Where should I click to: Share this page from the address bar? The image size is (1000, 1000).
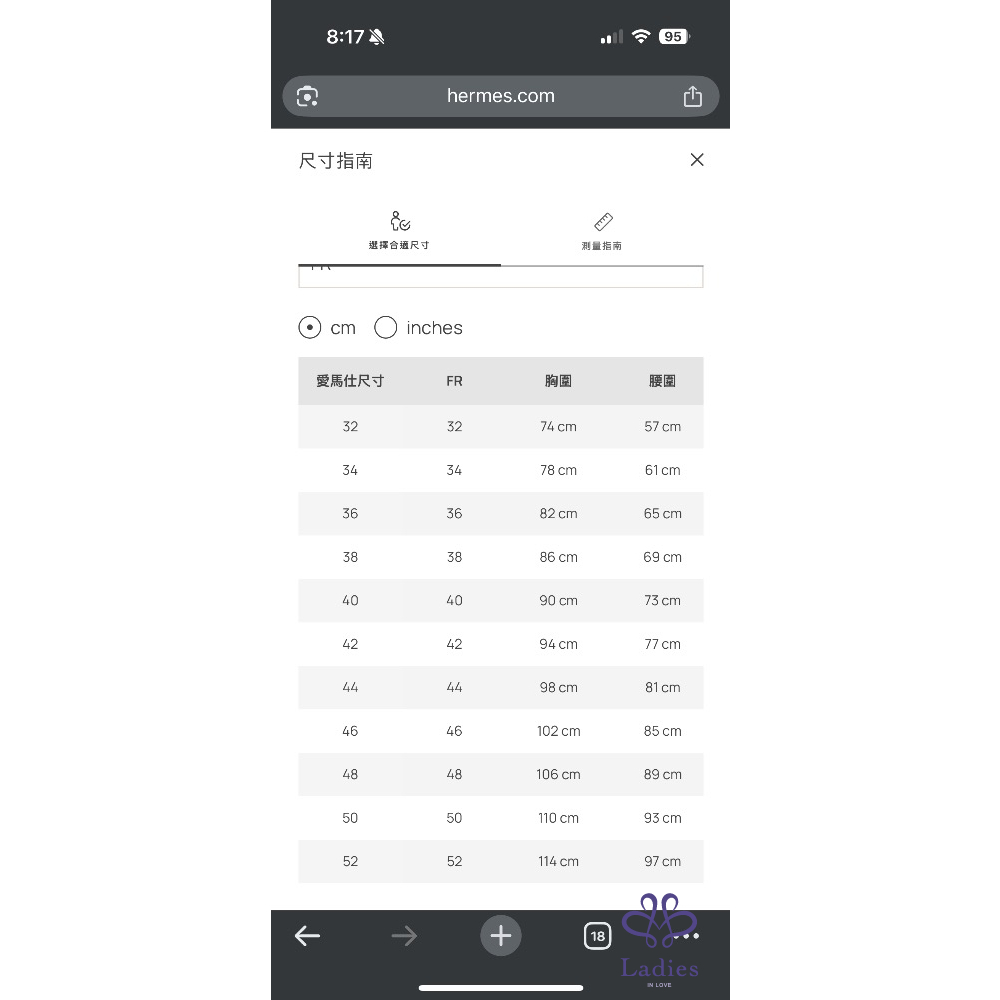coord(692,96)
